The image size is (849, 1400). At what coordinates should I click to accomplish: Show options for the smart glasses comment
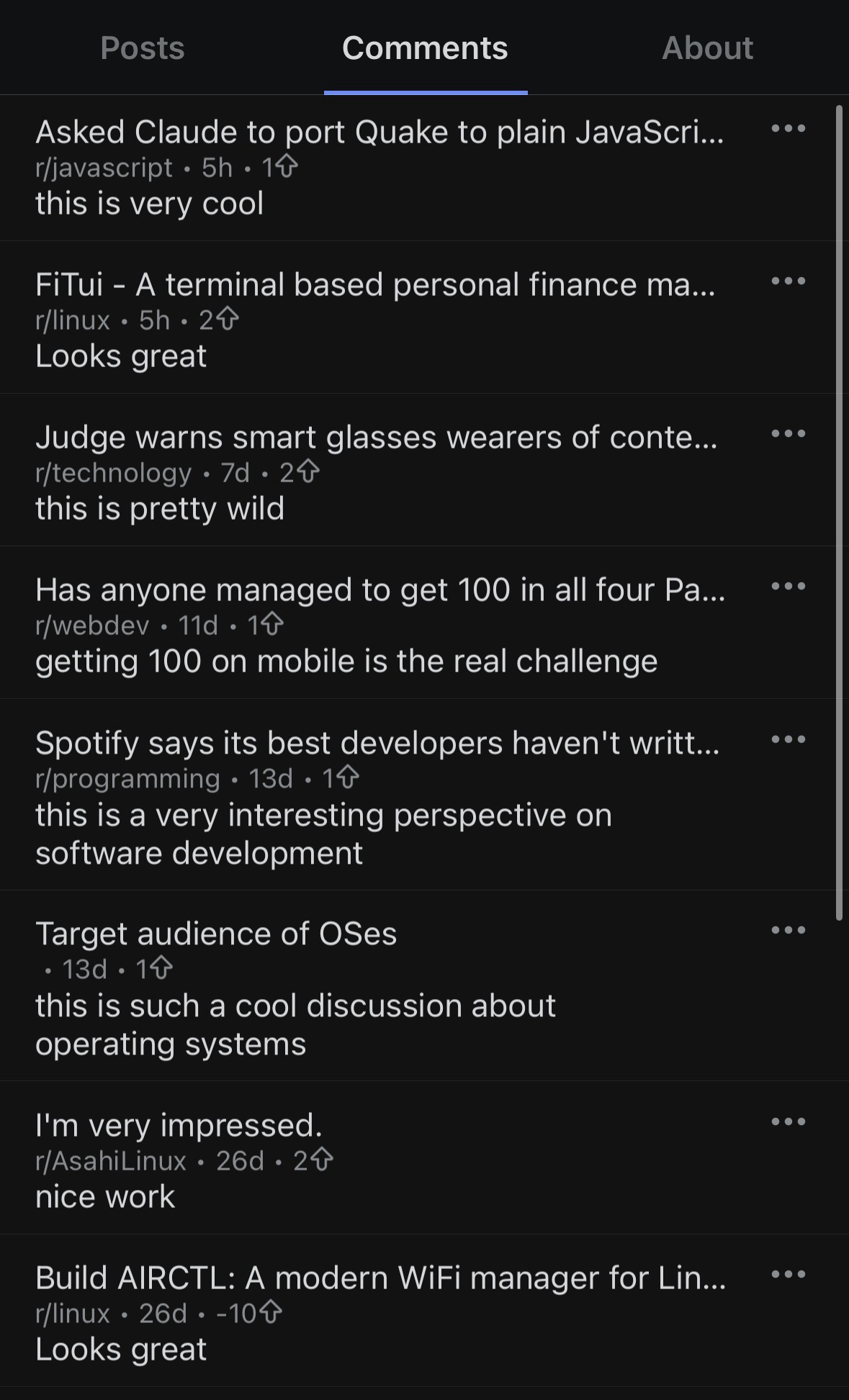788,434
